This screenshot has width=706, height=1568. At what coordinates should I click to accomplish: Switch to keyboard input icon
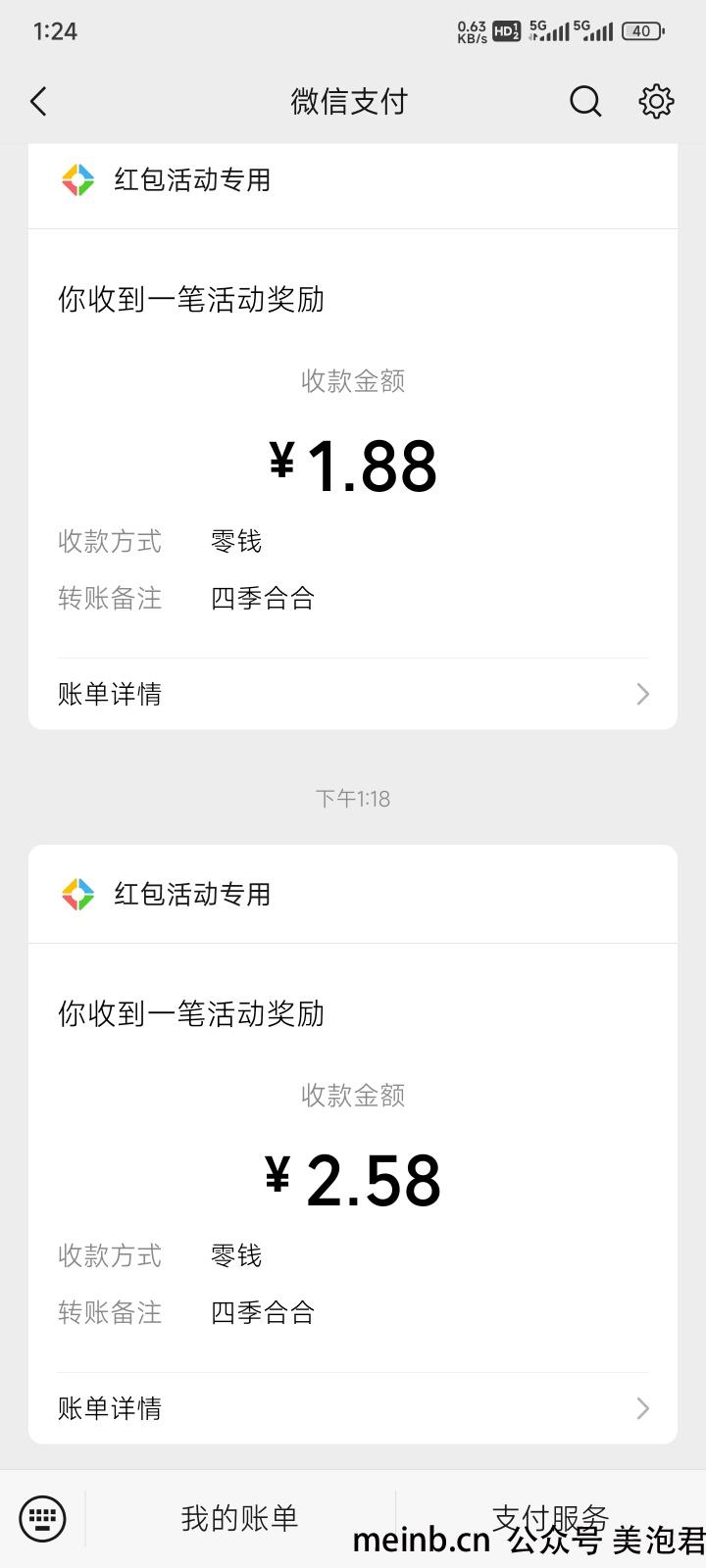tap(42, 1518)
